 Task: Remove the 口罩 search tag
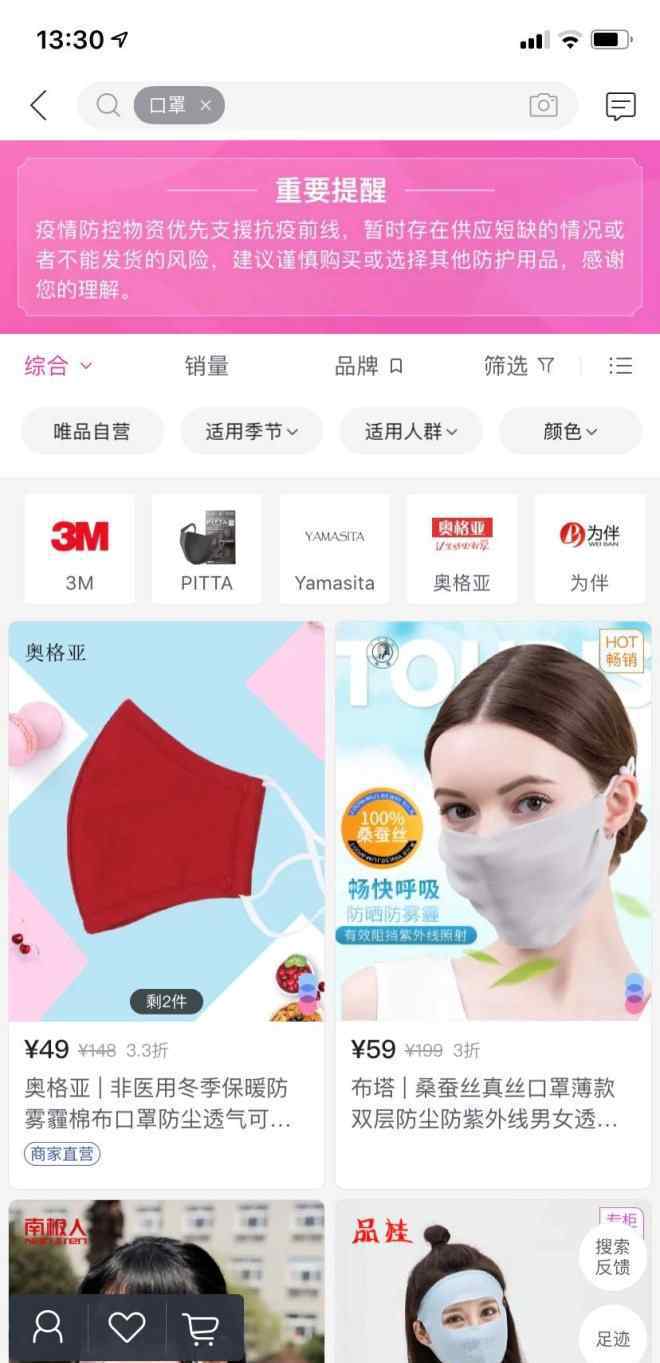(x=206, y=105)
